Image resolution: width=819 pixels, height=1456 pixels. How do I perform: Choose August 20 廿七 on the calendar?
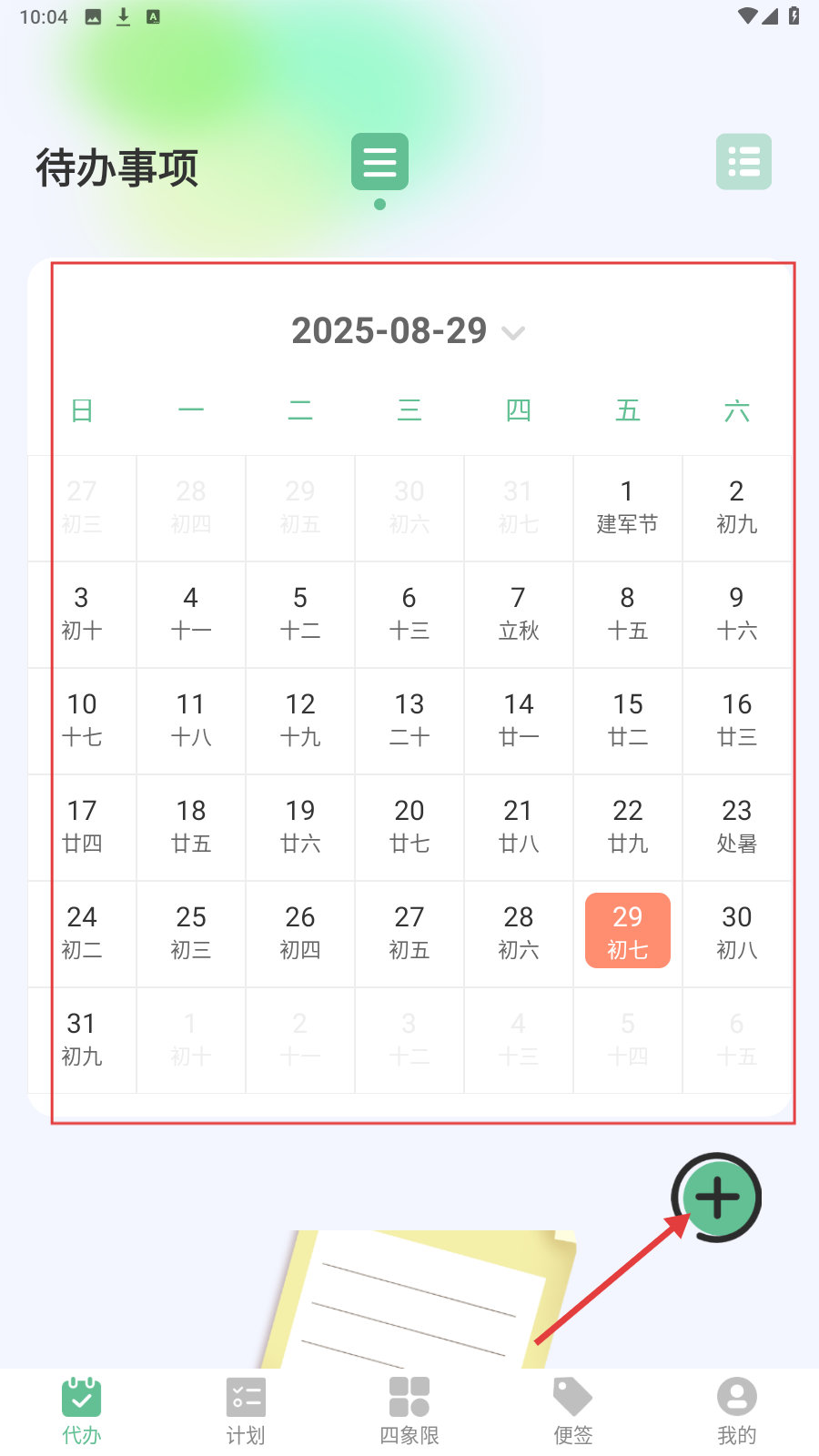[409, 827]
